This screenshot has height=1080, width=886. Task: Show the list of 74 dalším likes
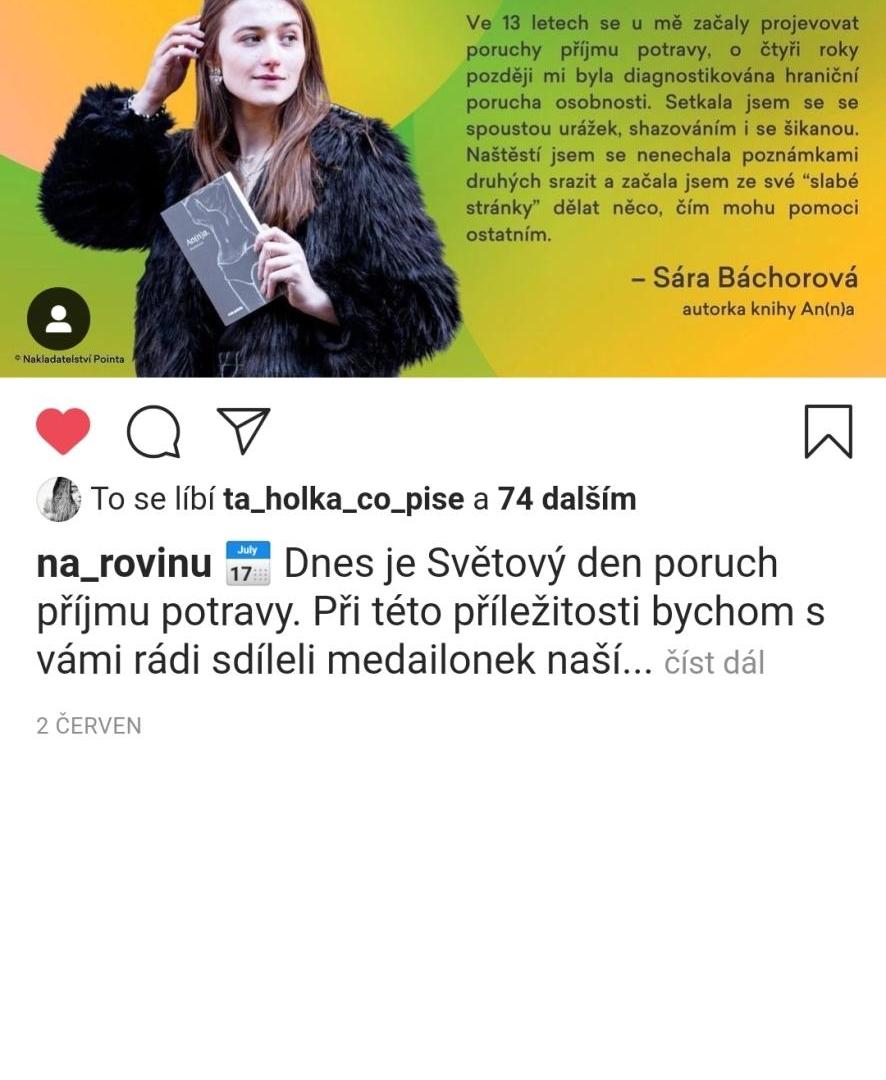pos(566,499)
